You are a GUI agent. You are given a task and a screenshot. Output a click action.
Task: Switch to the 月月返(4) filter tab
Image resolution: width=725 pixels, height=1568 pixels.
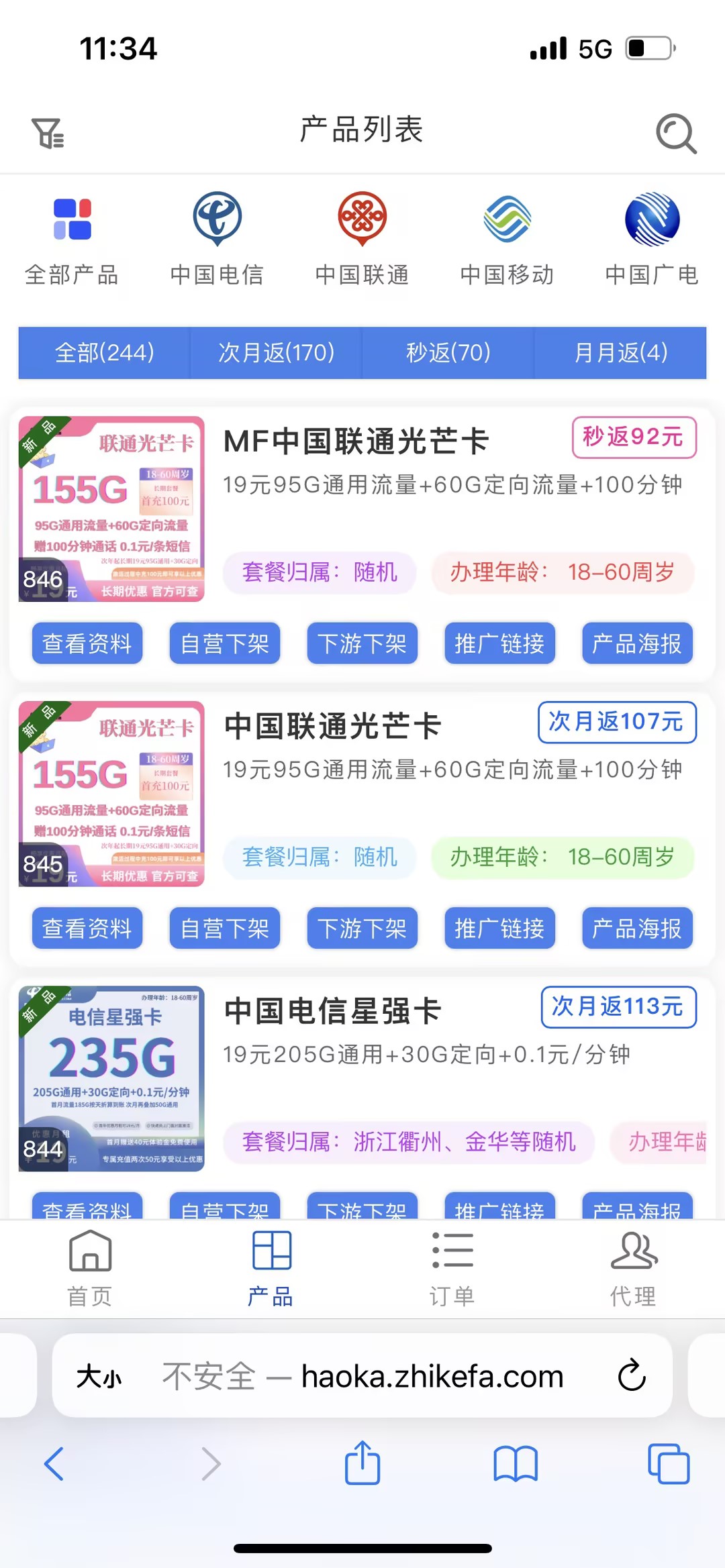(620, 354)
